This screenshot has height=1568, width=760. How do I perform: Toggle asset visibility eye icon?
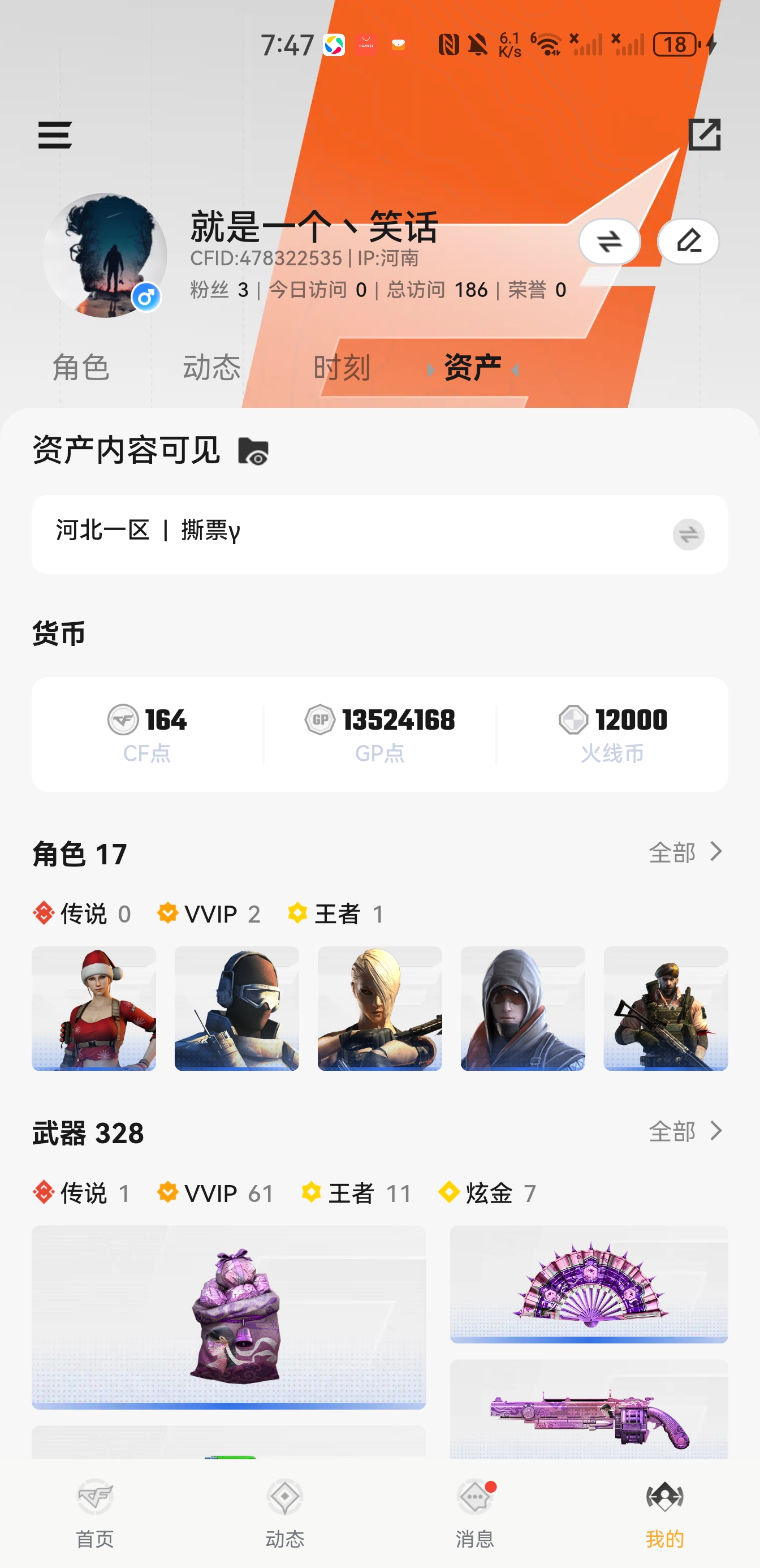(x=253, y=451)
